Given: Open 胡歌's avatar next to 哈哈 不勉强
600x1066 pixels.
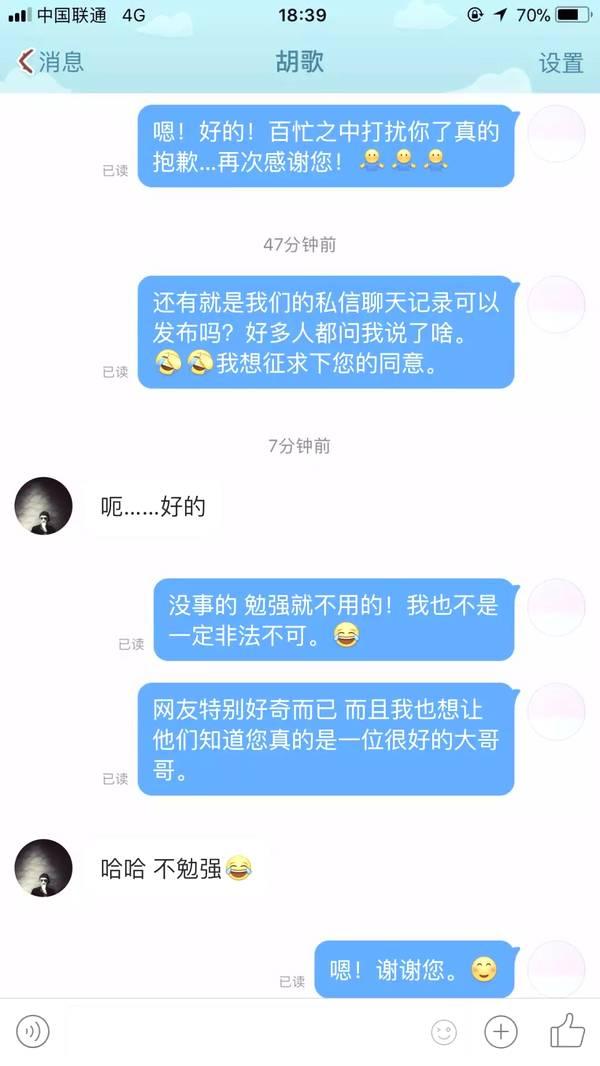Looking at the screenshot, I should (43, 868).
